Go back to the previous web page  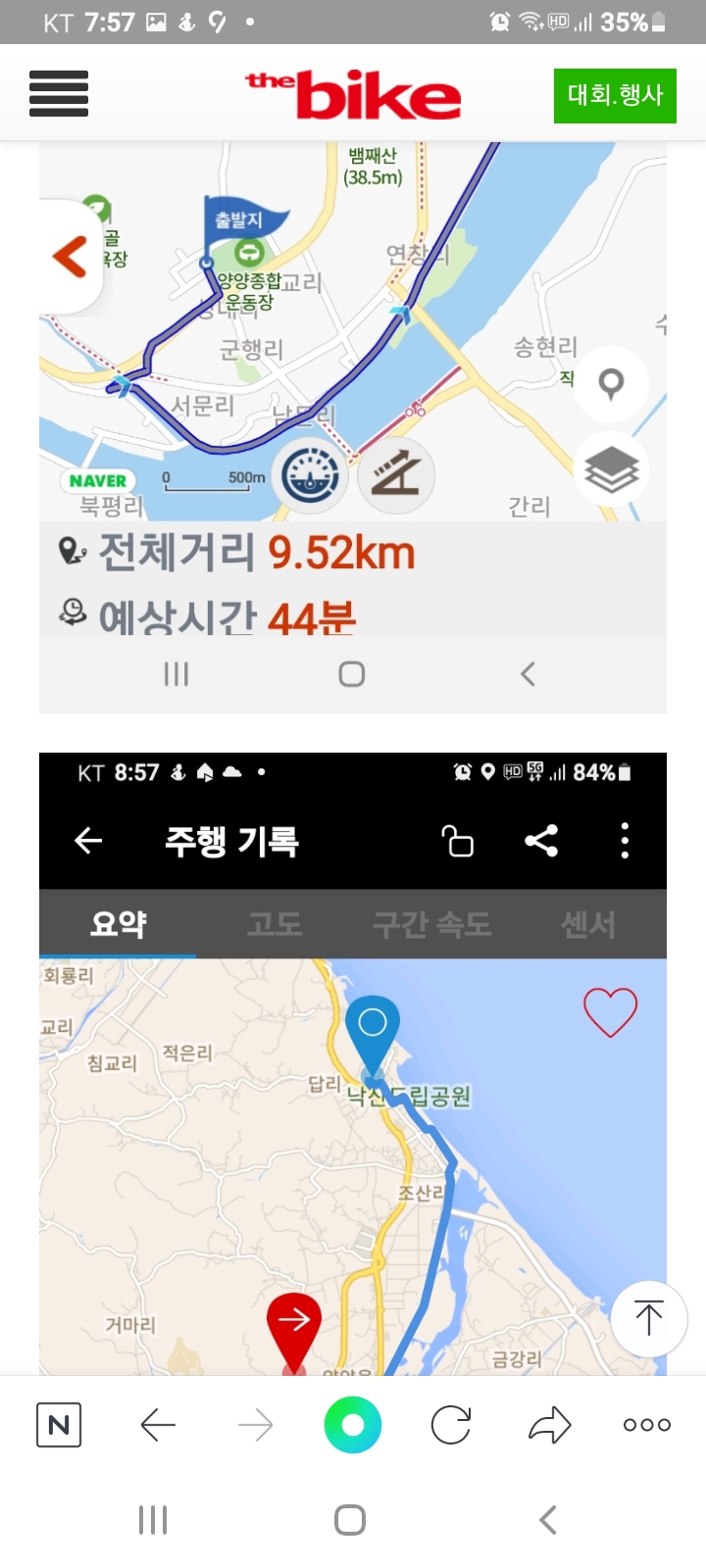[157, 1425]
